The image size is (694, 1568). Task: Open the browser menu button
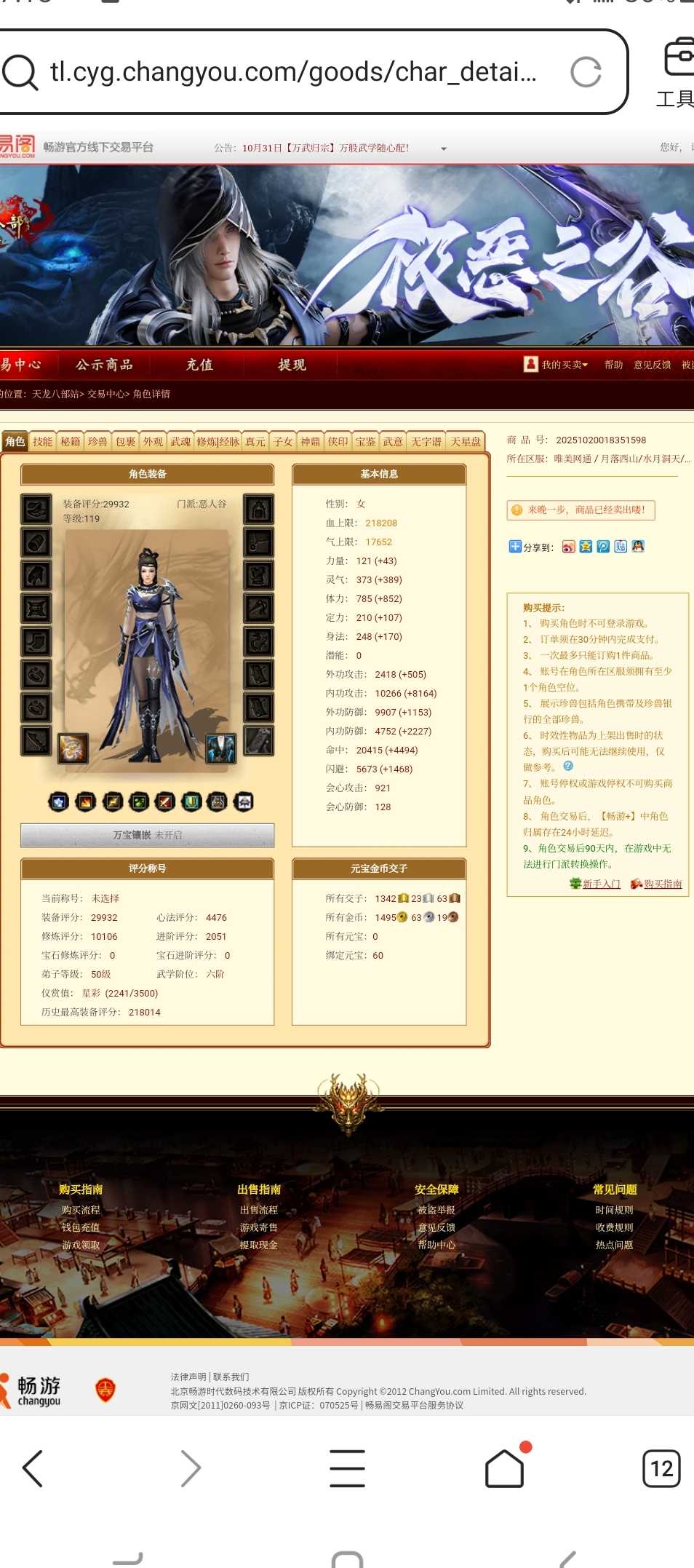pyautogui.click(x=347, y=1468)
